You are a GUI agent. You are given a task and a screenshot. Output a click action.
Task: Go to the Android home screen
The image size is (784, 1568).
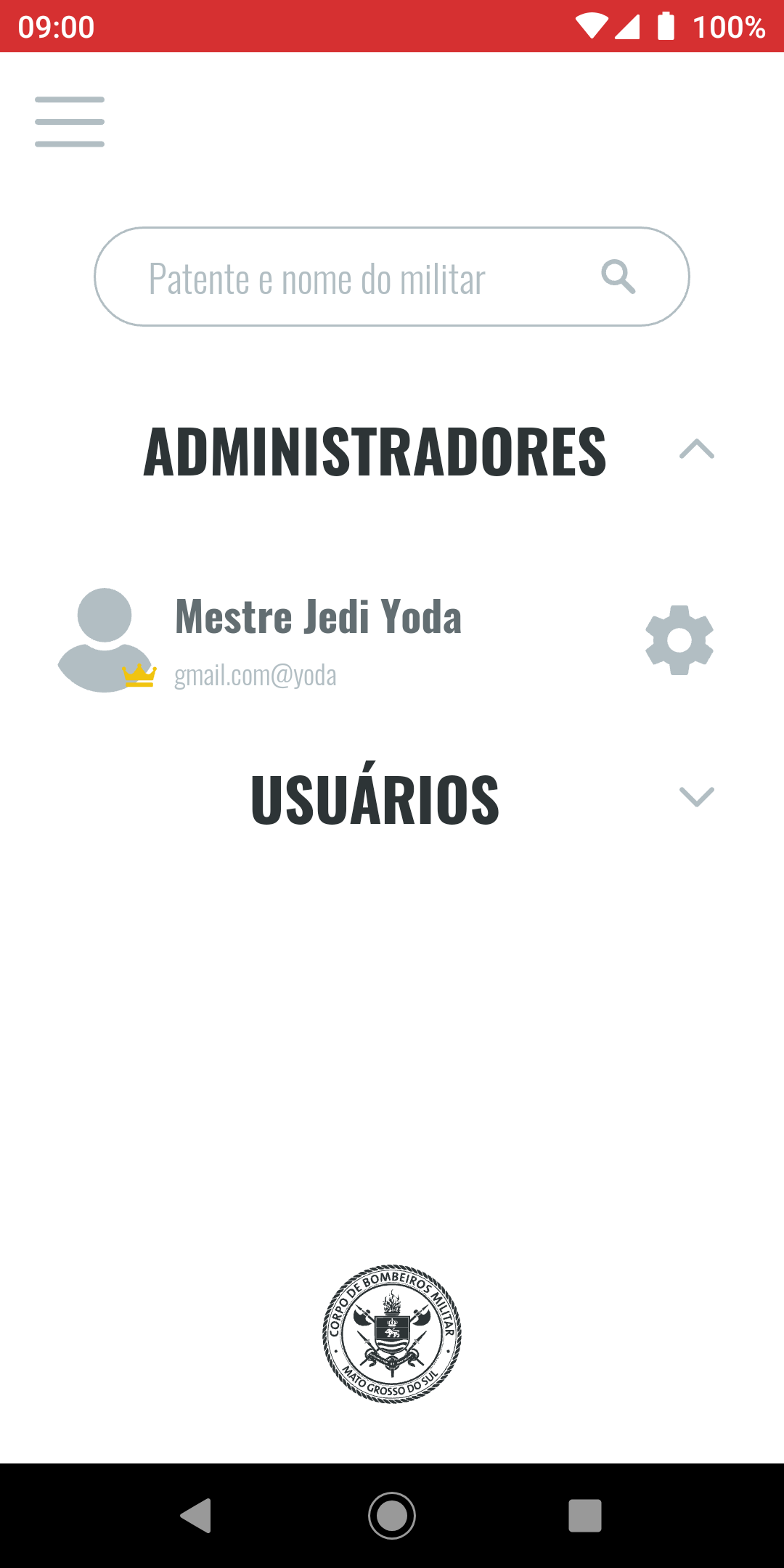click(392, 1515)
